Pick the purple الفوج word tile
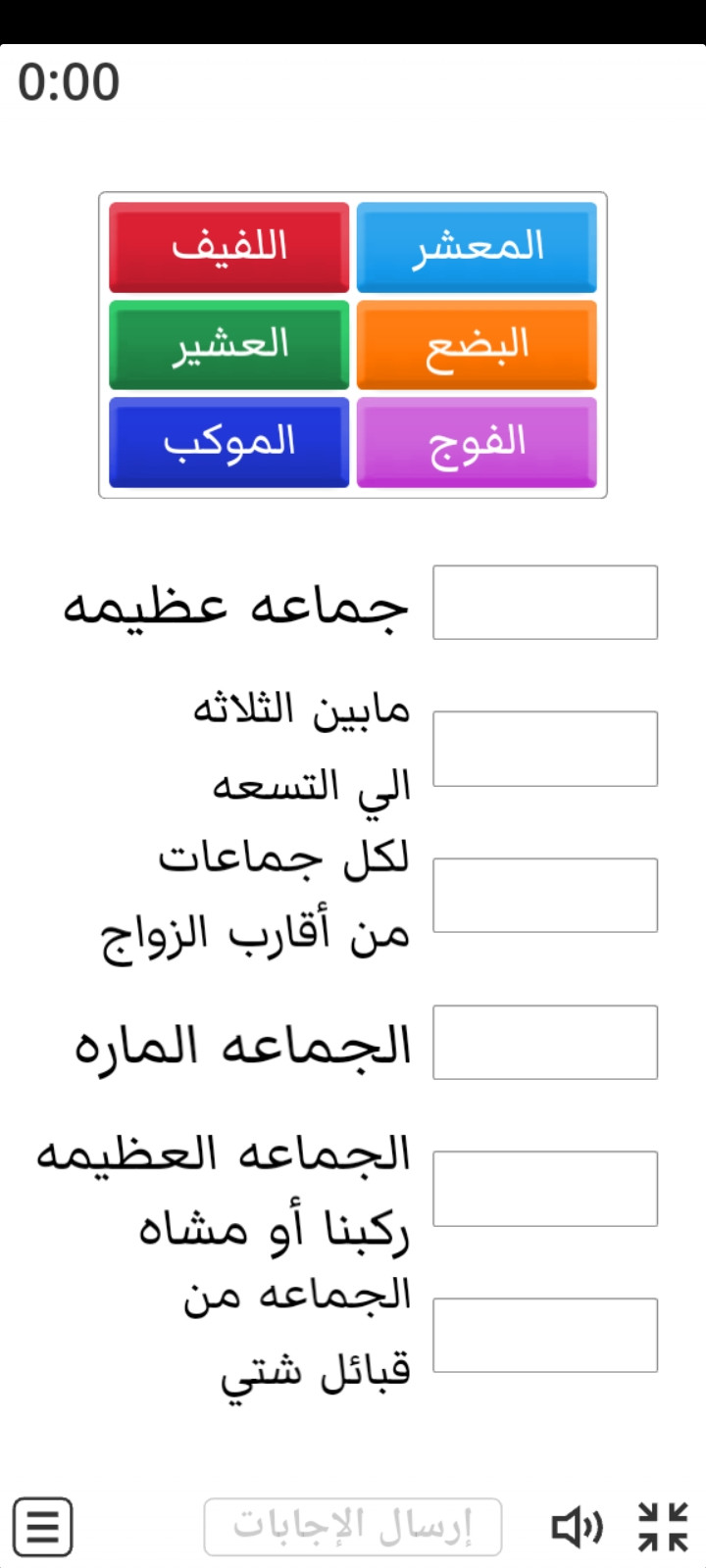706x1568 pixels. (x=477, y=442)
